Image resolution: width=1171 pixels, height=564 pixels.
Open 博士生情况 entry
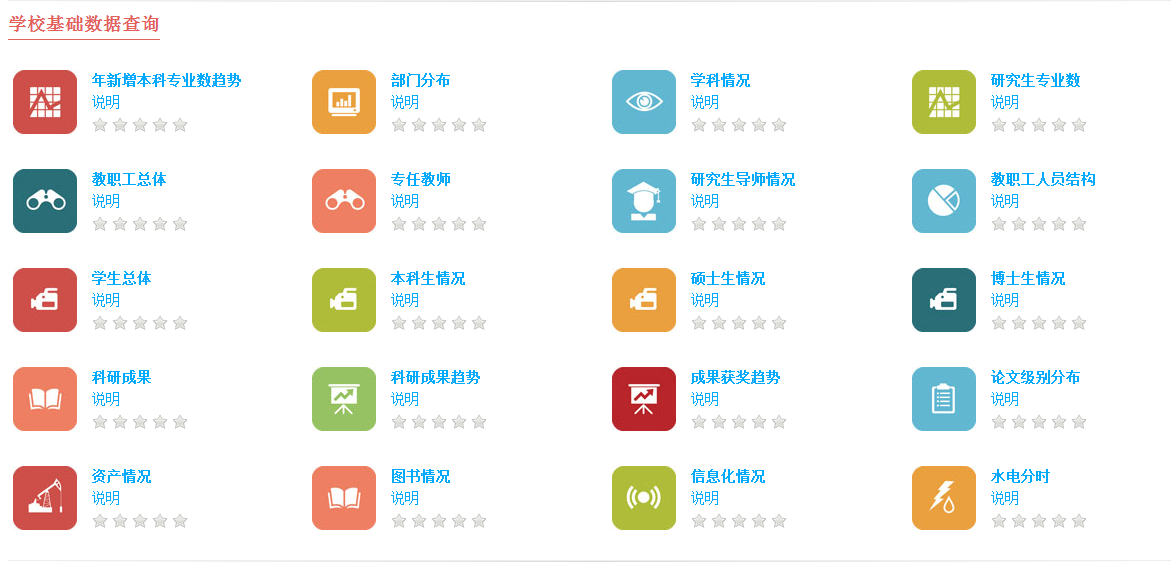1027,279
